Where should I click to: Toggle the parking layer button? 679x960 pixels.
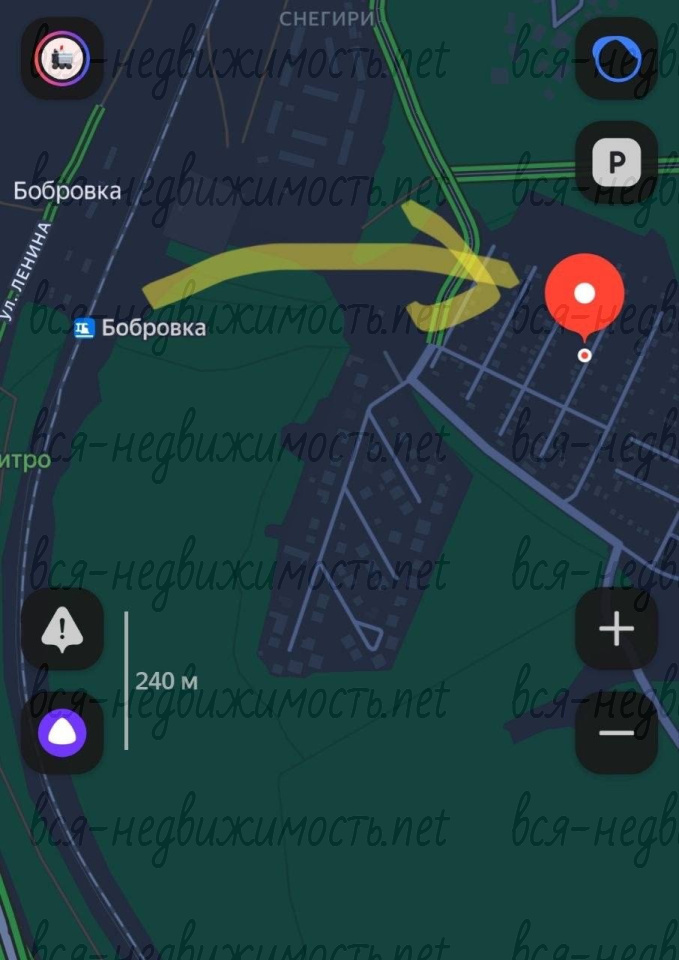click(616, 161)
